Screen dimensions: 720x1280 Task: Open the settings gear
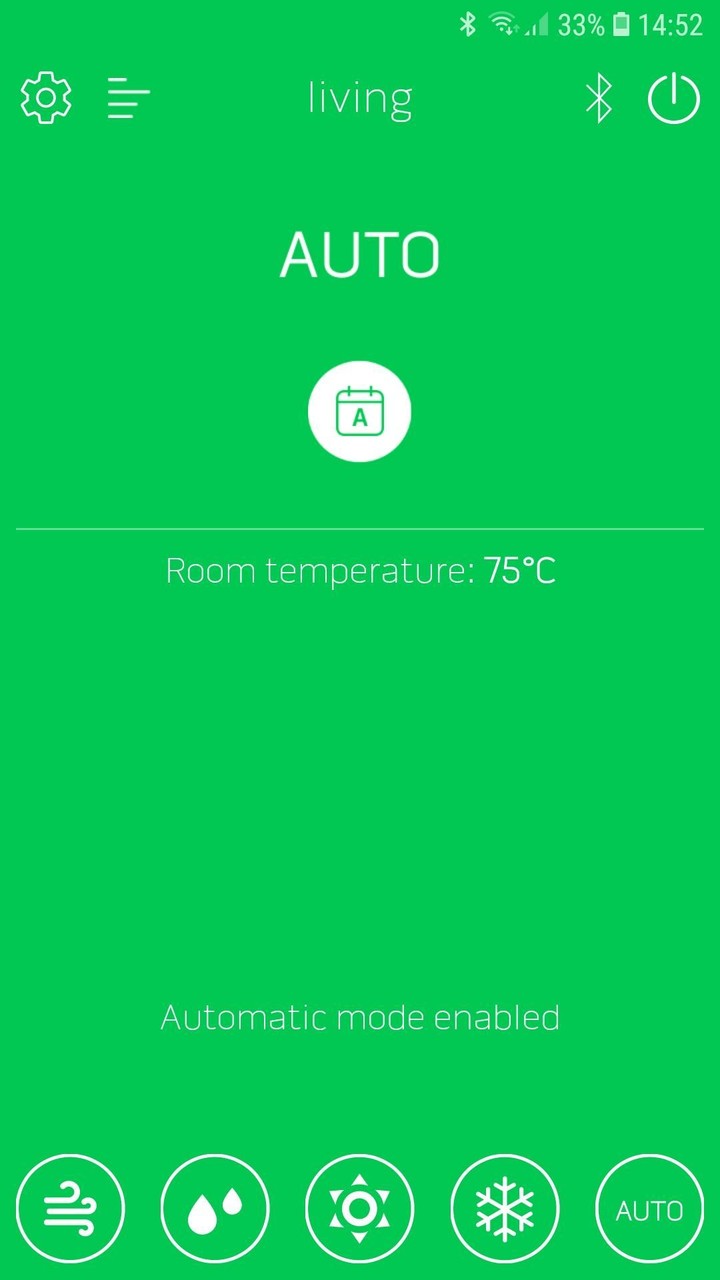(x=46, y=98)
